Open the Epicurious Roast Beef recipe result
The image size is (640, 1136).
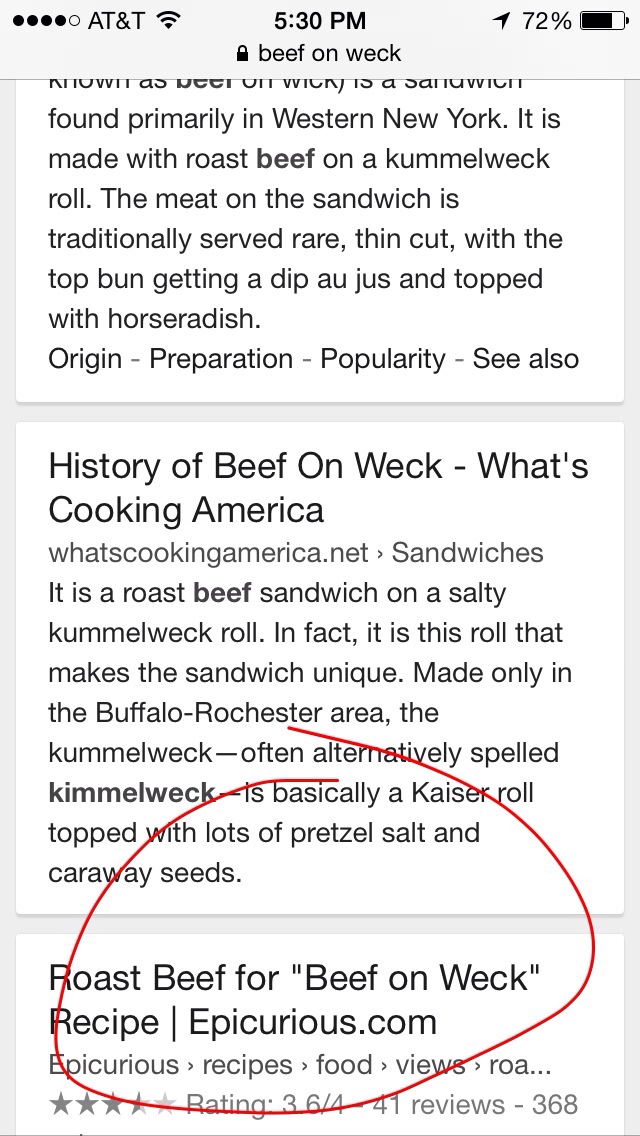(295, 1000)
